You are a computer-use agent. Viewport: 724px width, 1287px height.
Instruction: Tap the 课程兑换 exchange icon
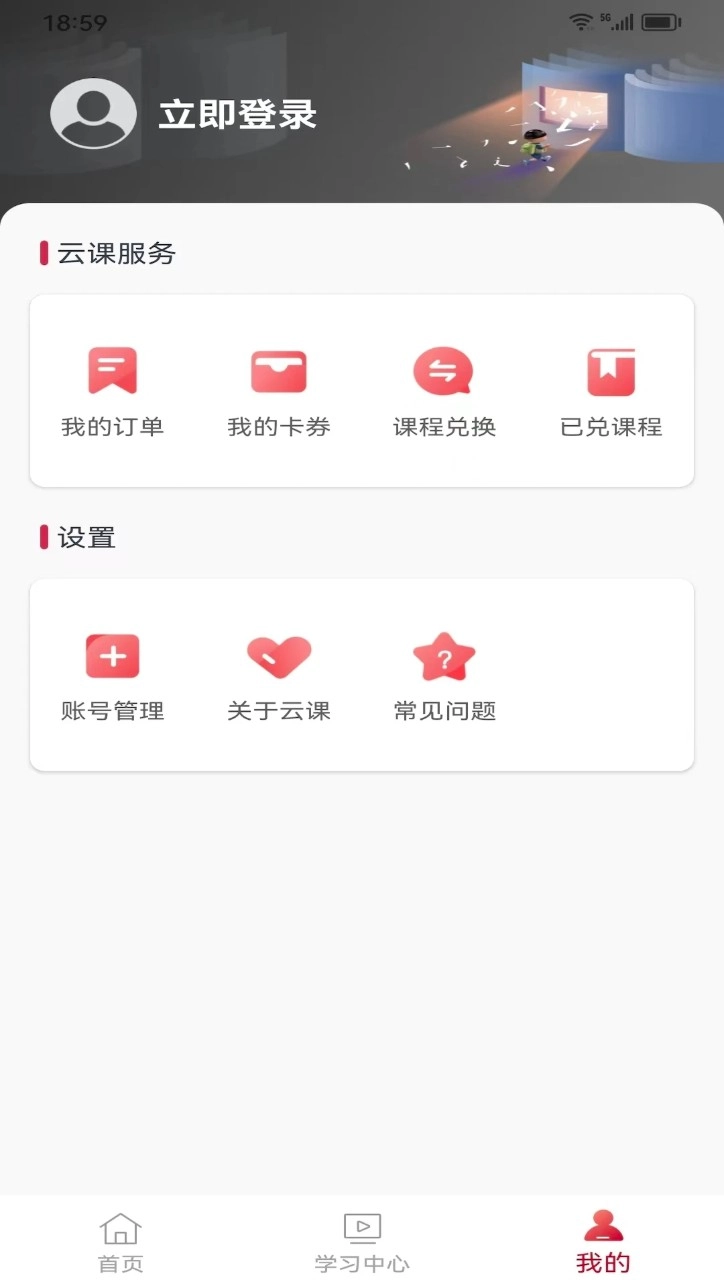443,370
